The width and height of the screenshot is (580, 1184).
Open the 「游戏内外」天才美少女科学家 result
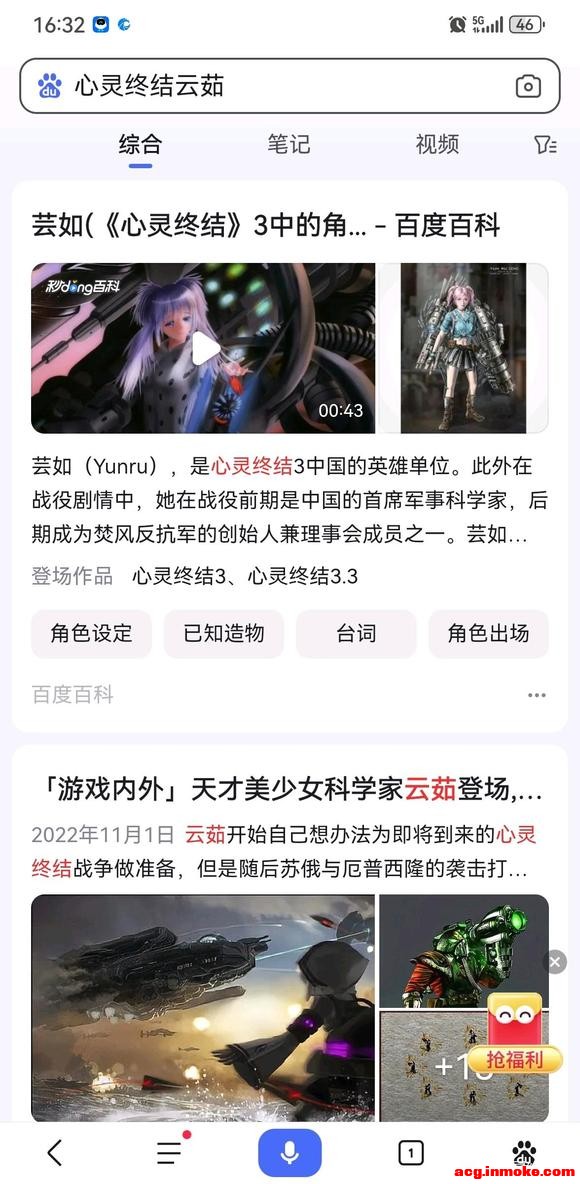pos(287,791)
